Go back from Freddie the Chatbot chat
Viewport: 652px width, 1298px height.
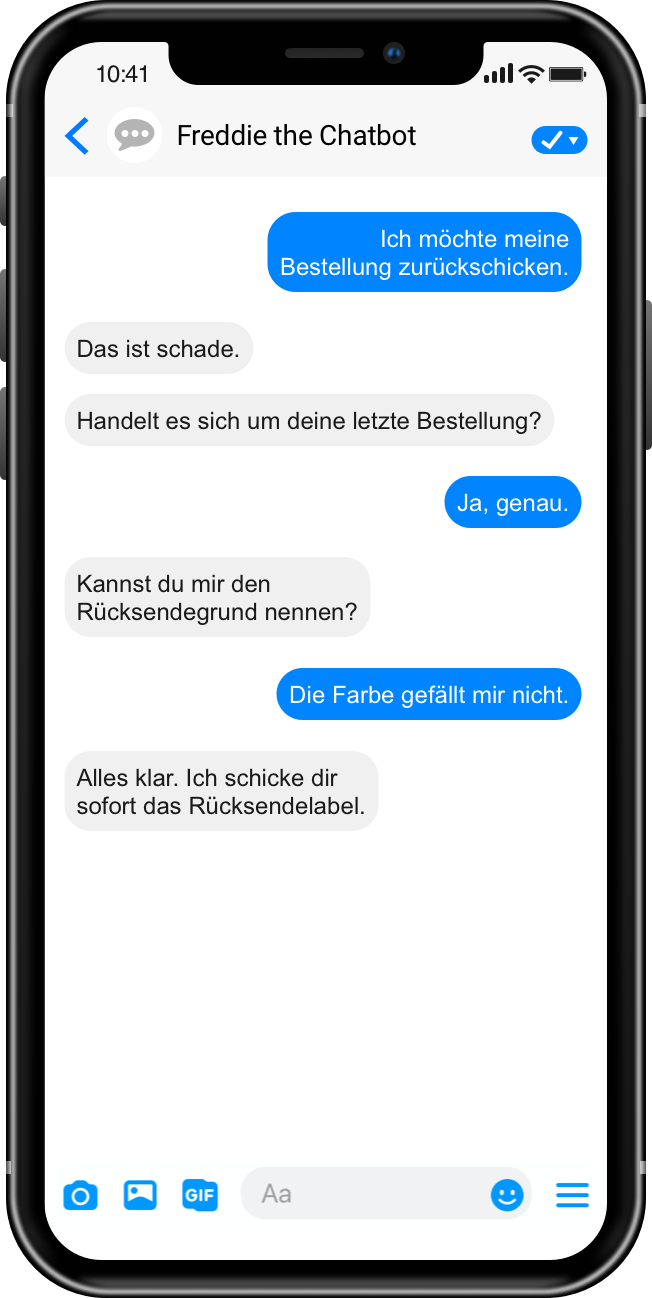(77, 136)
